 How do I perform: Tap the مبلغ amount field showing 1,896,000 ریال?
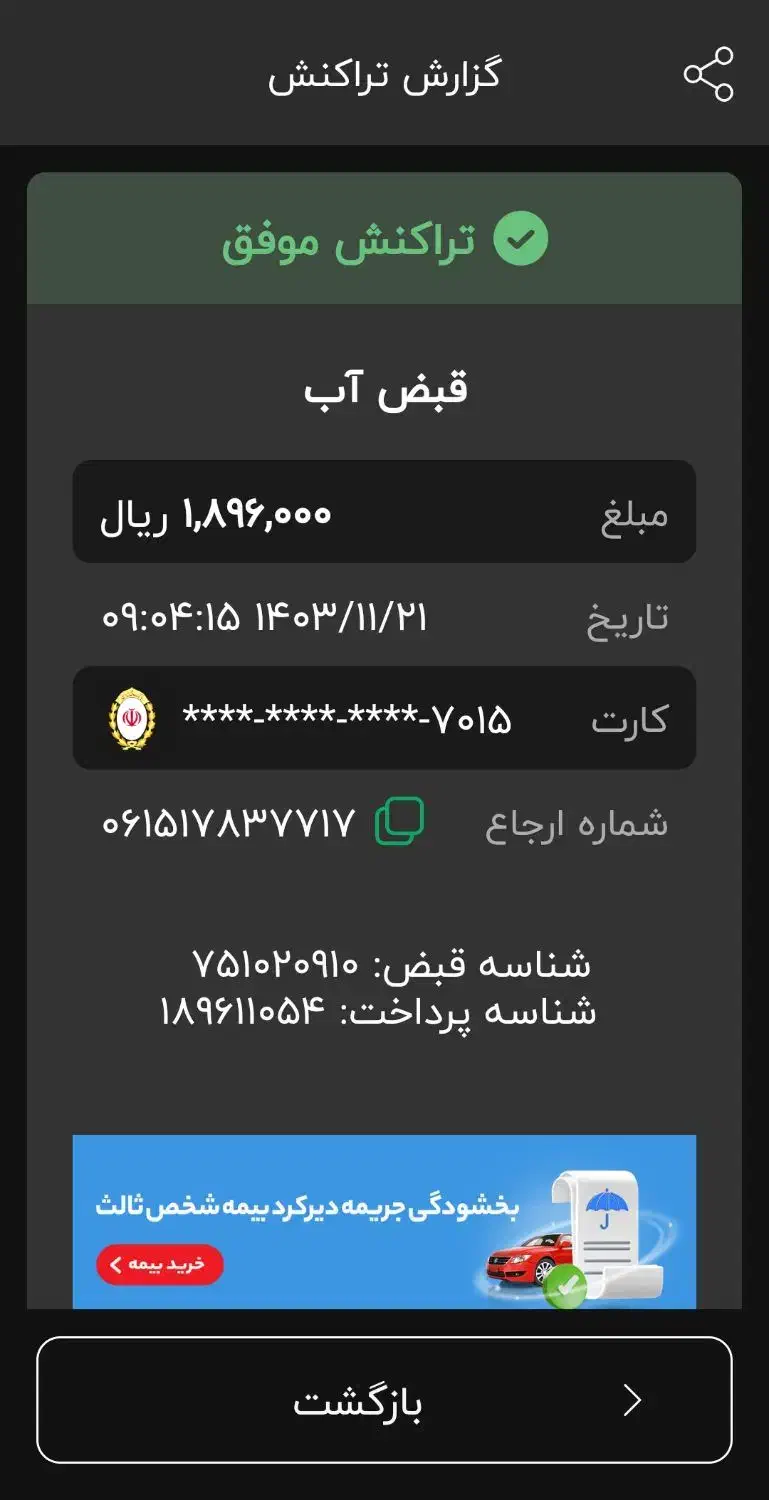(384, 512)
